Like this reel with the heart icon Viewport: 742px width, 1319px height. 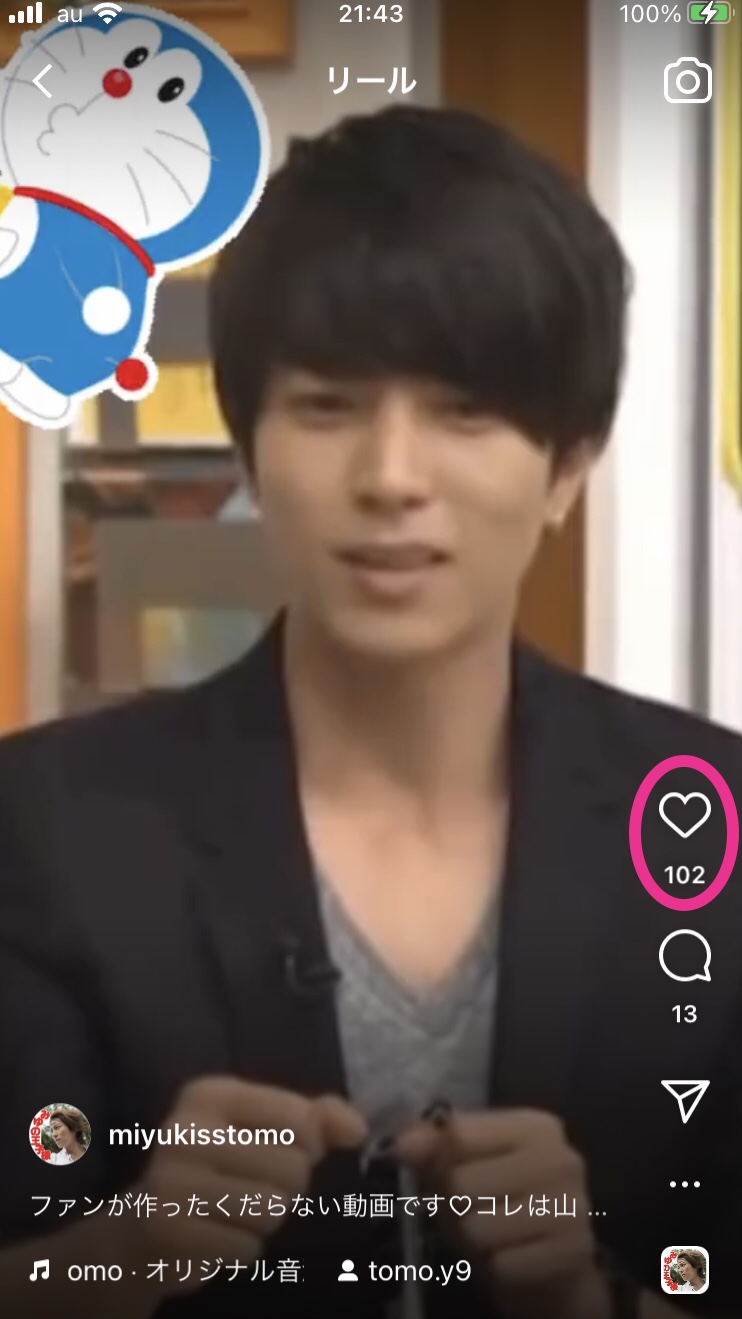(x=685, y=815)
